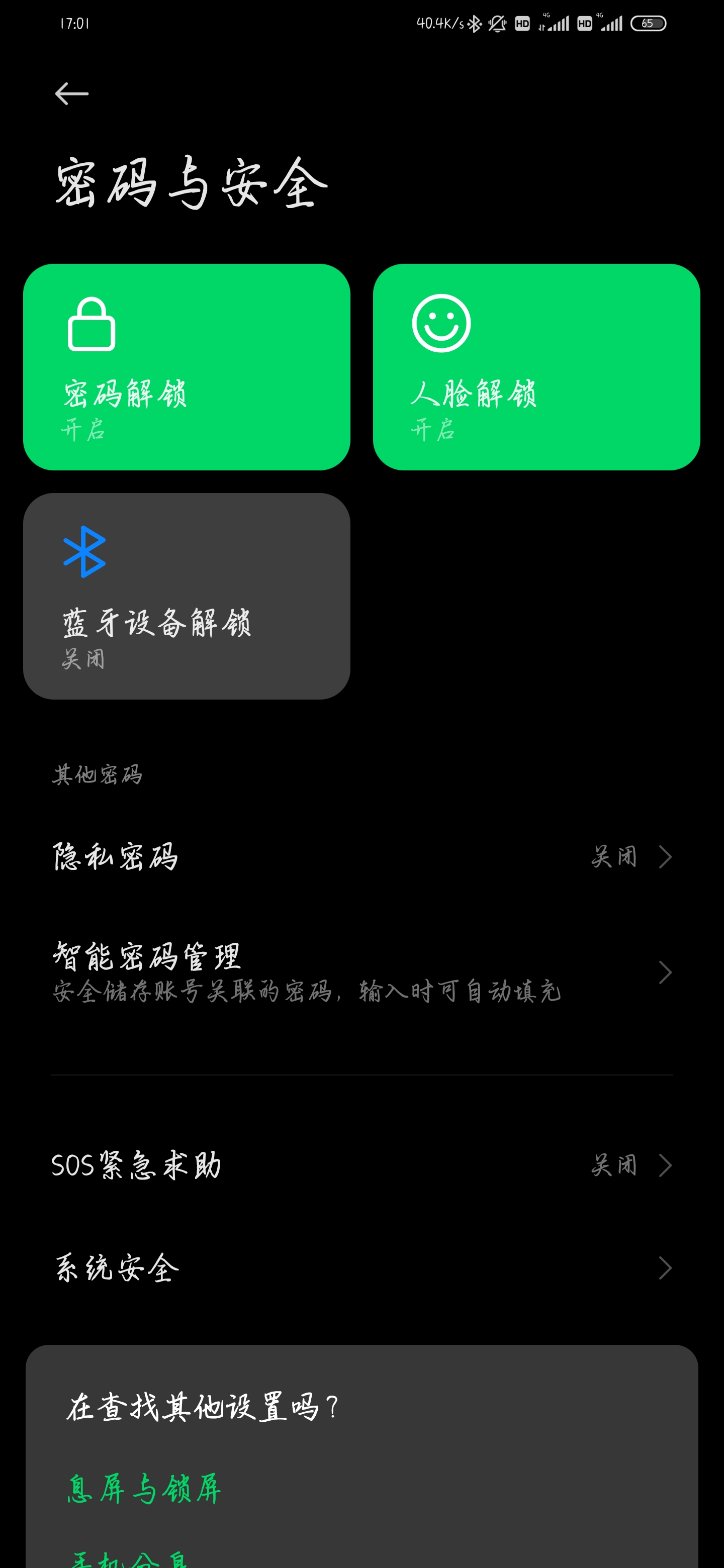Follow the 息屏与锁屏 link

click(x=144, y=1489)
